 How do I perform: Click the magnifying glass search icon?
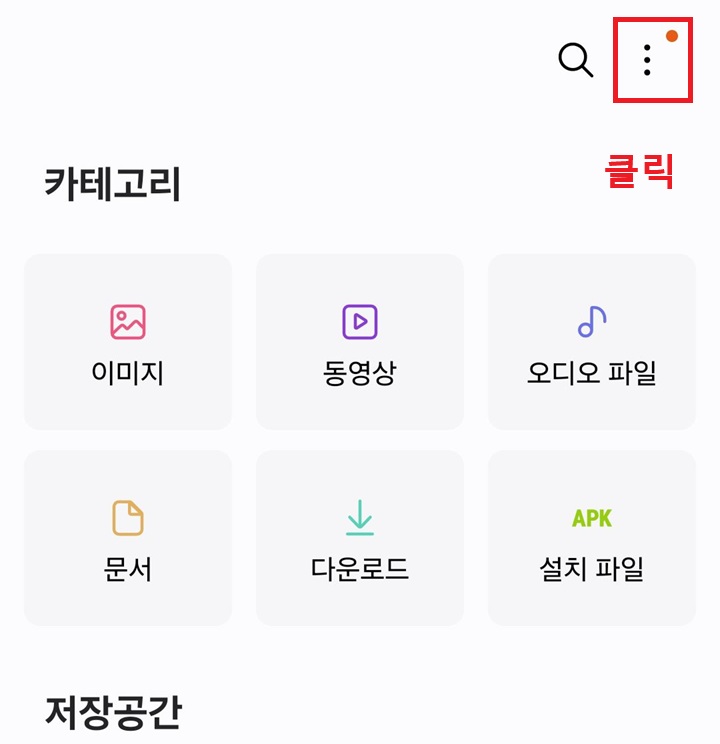(574, 62)
